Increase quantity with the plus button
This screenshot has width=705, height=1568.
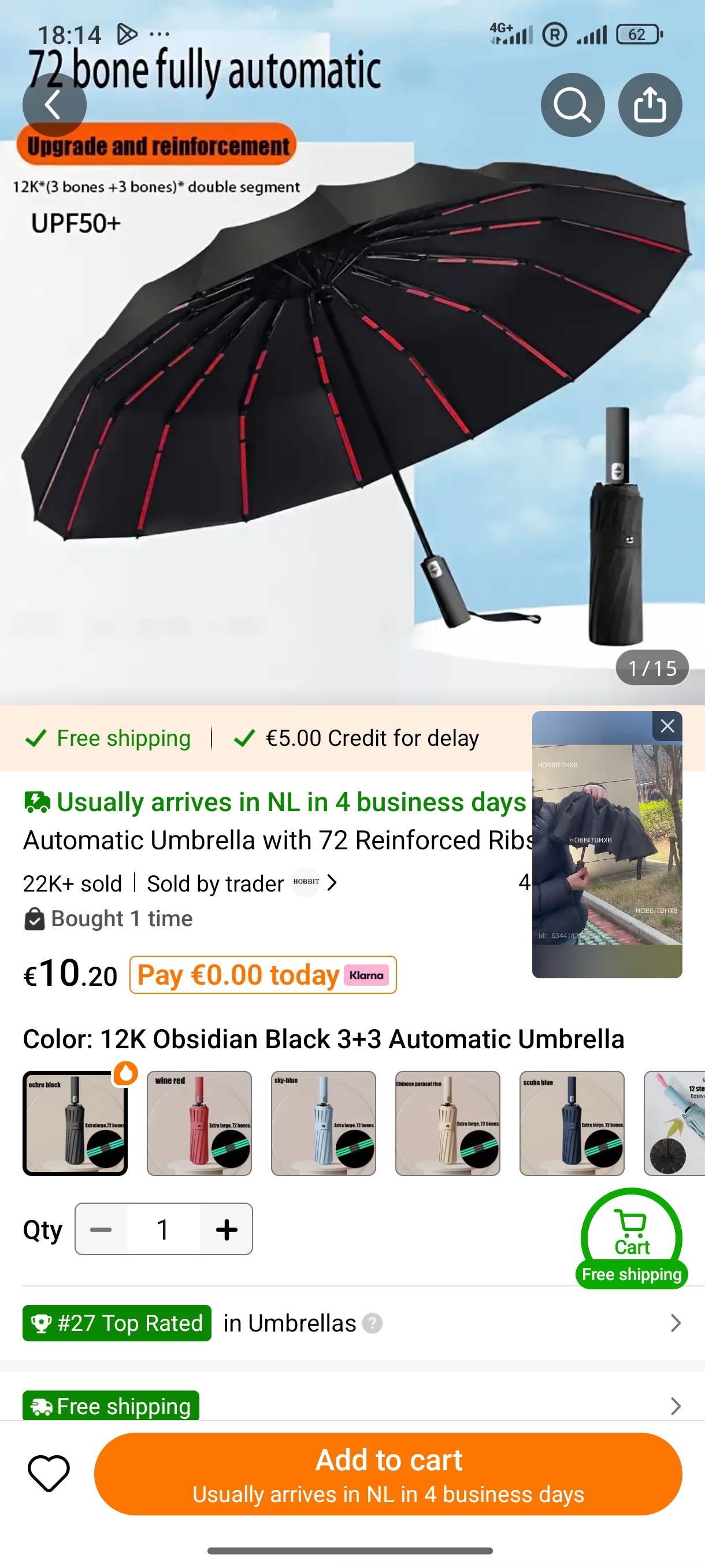pyautogui.click(x=227, y=1229)
